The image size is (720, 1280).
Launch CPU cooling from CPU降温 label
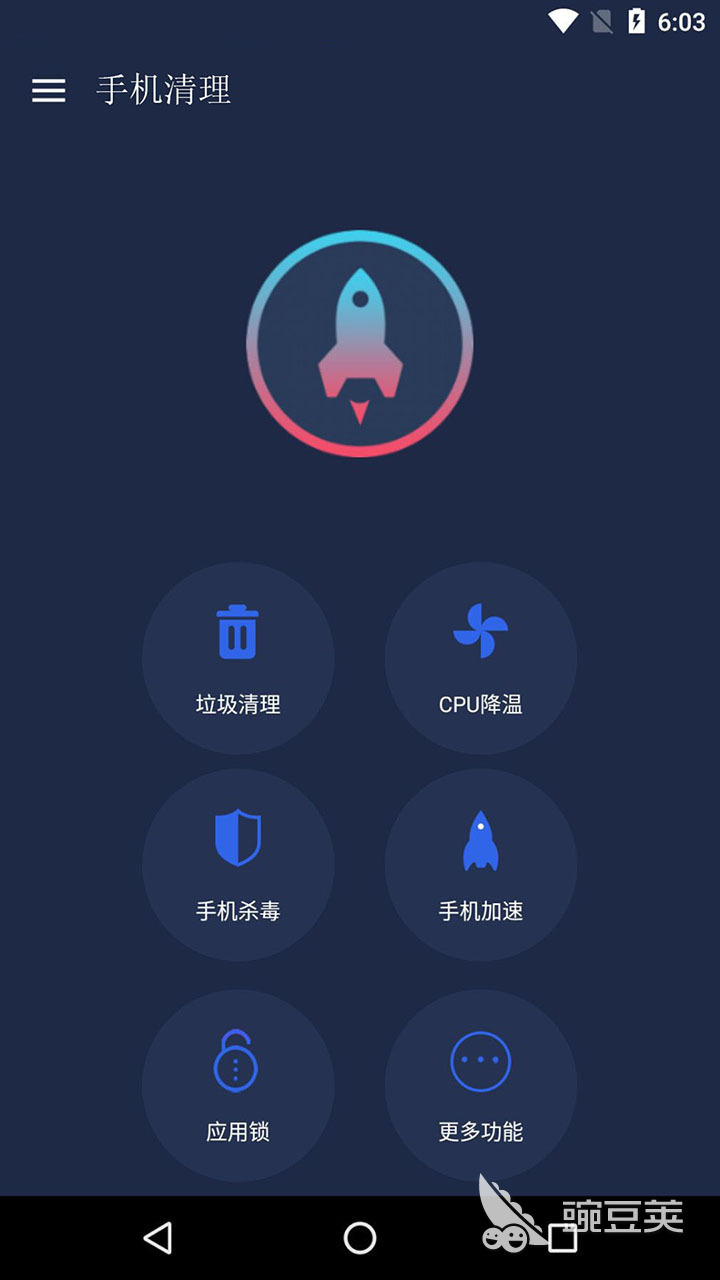point(481,703)
